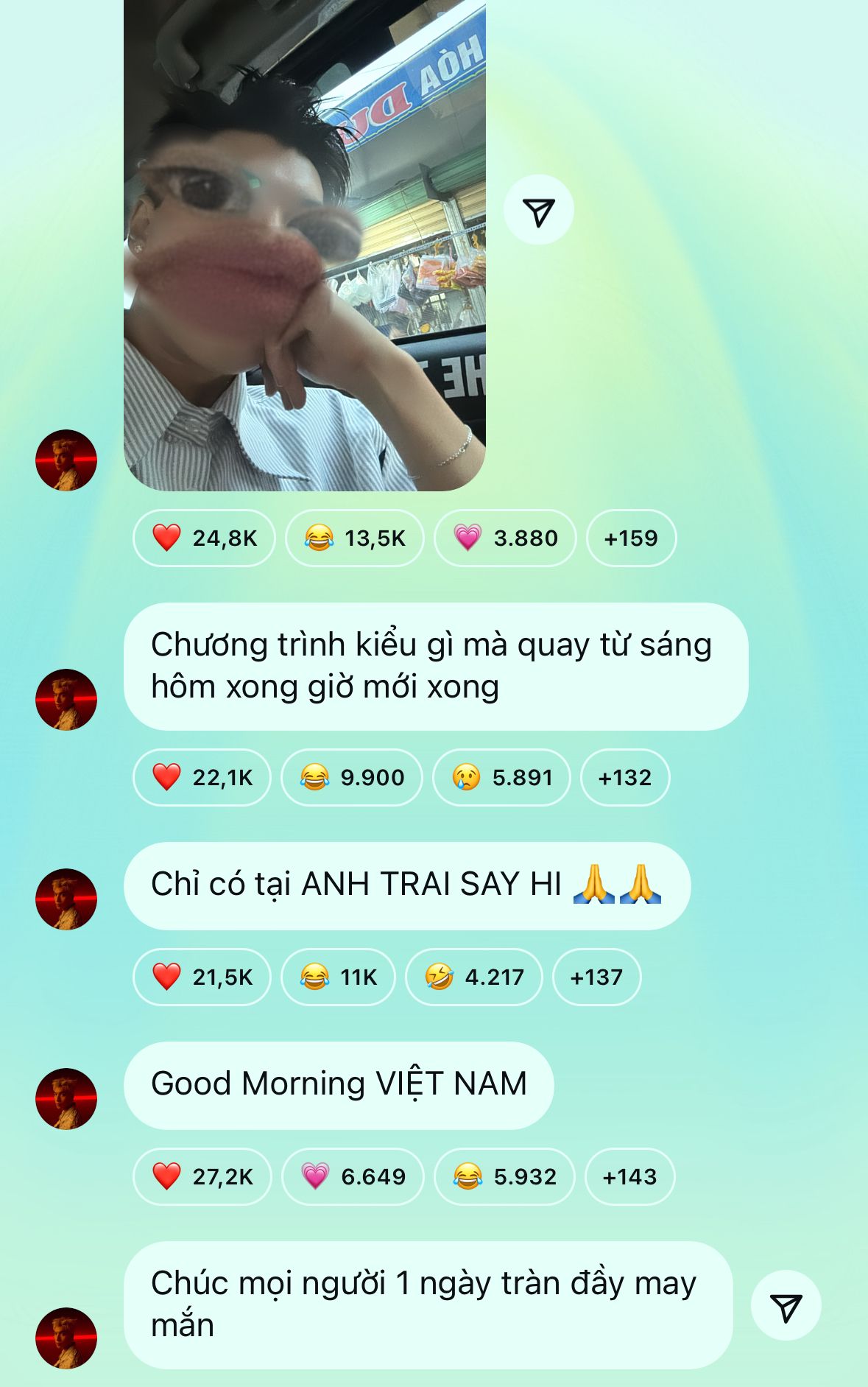Show the +143 other reactions
This screenshot has width=868, height=1387.
(629, 1177)
